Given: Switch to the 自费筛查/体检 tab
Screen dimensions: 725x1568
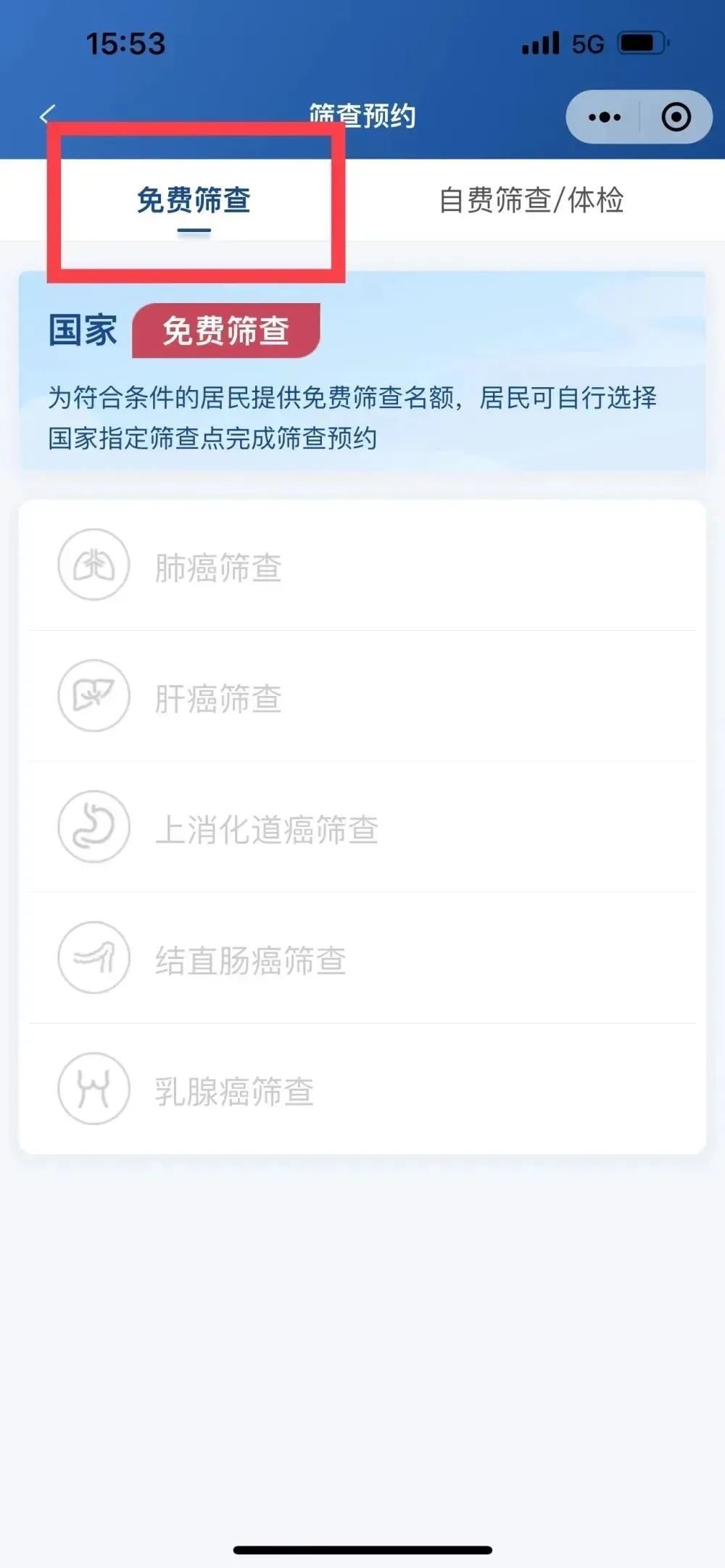Looking at the screenshot, I should point(531,201).
